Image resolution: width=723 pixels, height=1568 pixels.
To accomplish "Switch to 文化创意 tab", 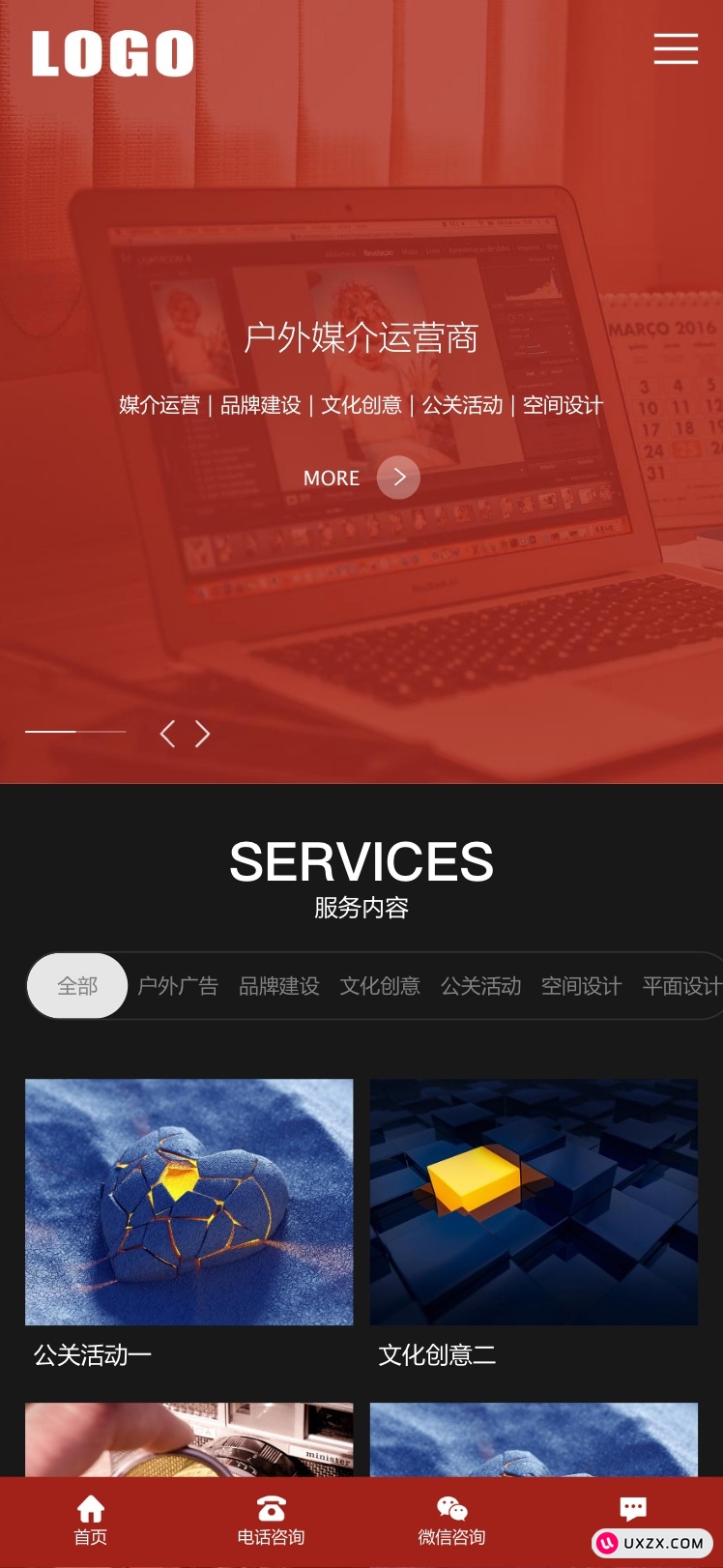I will tap(380, 986).
